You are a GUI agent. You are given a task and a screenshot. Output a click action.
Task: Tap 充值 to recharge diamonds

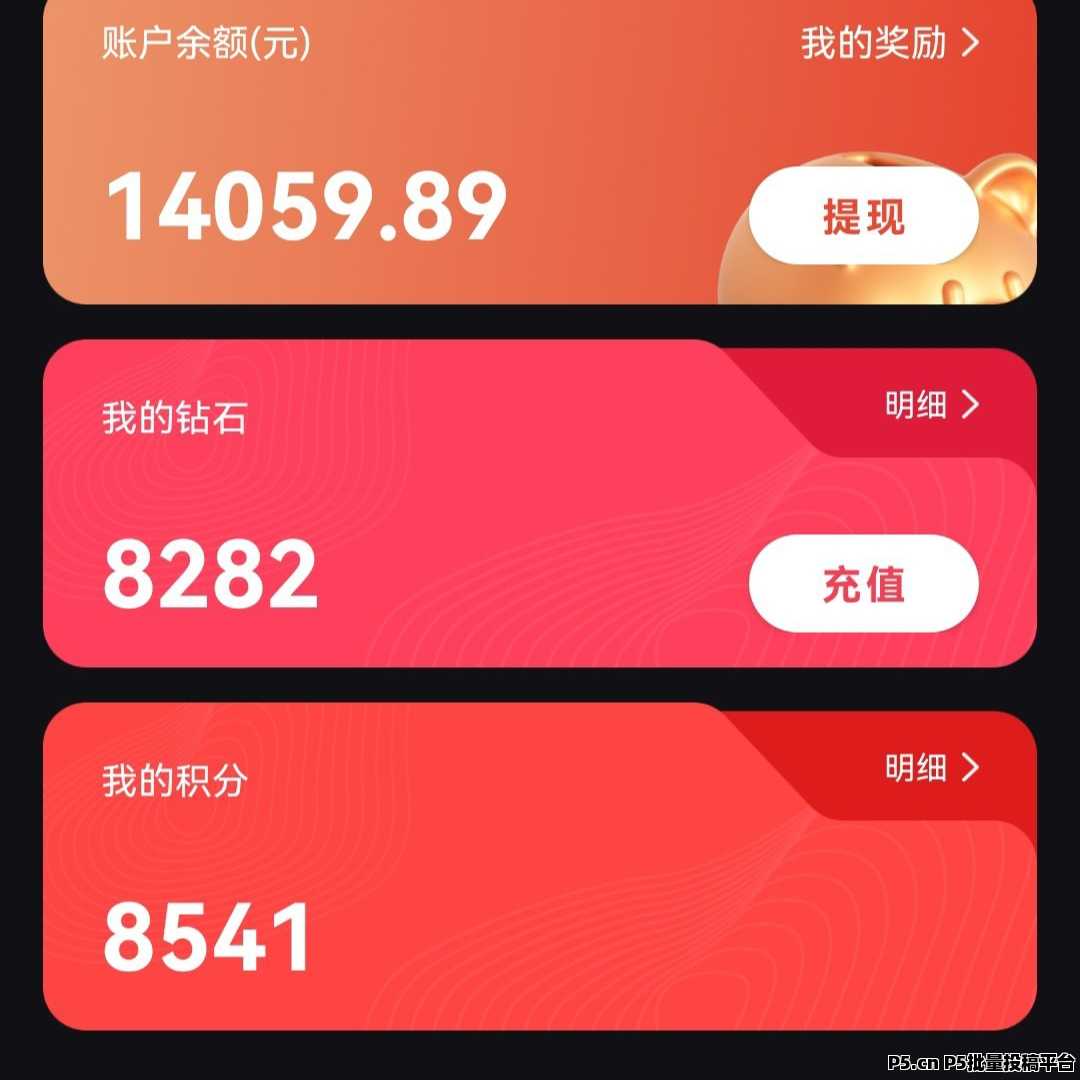point(863,584)
